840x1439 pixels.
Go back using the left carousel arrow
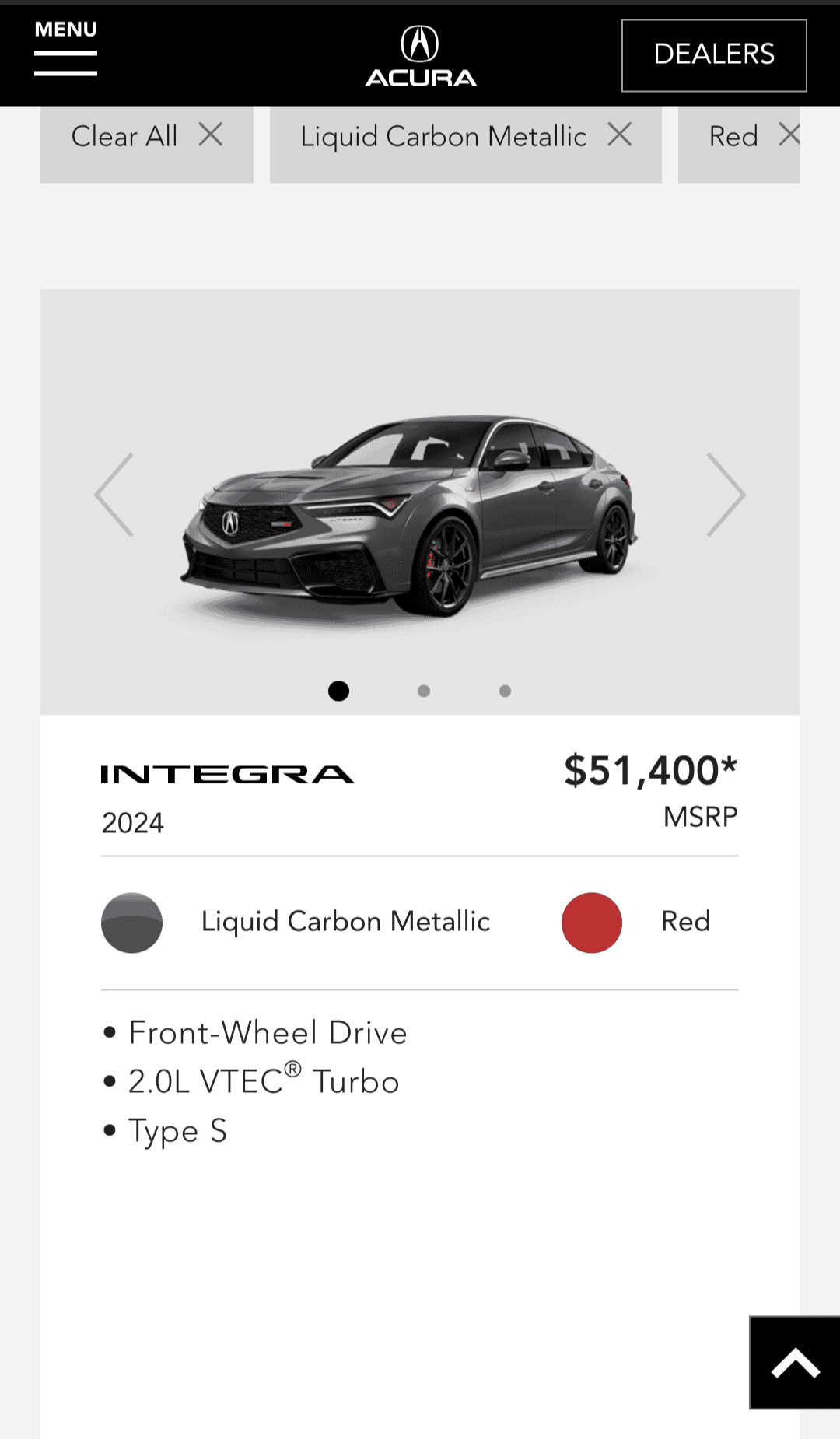pyautogui.click(x=114, y=495)
